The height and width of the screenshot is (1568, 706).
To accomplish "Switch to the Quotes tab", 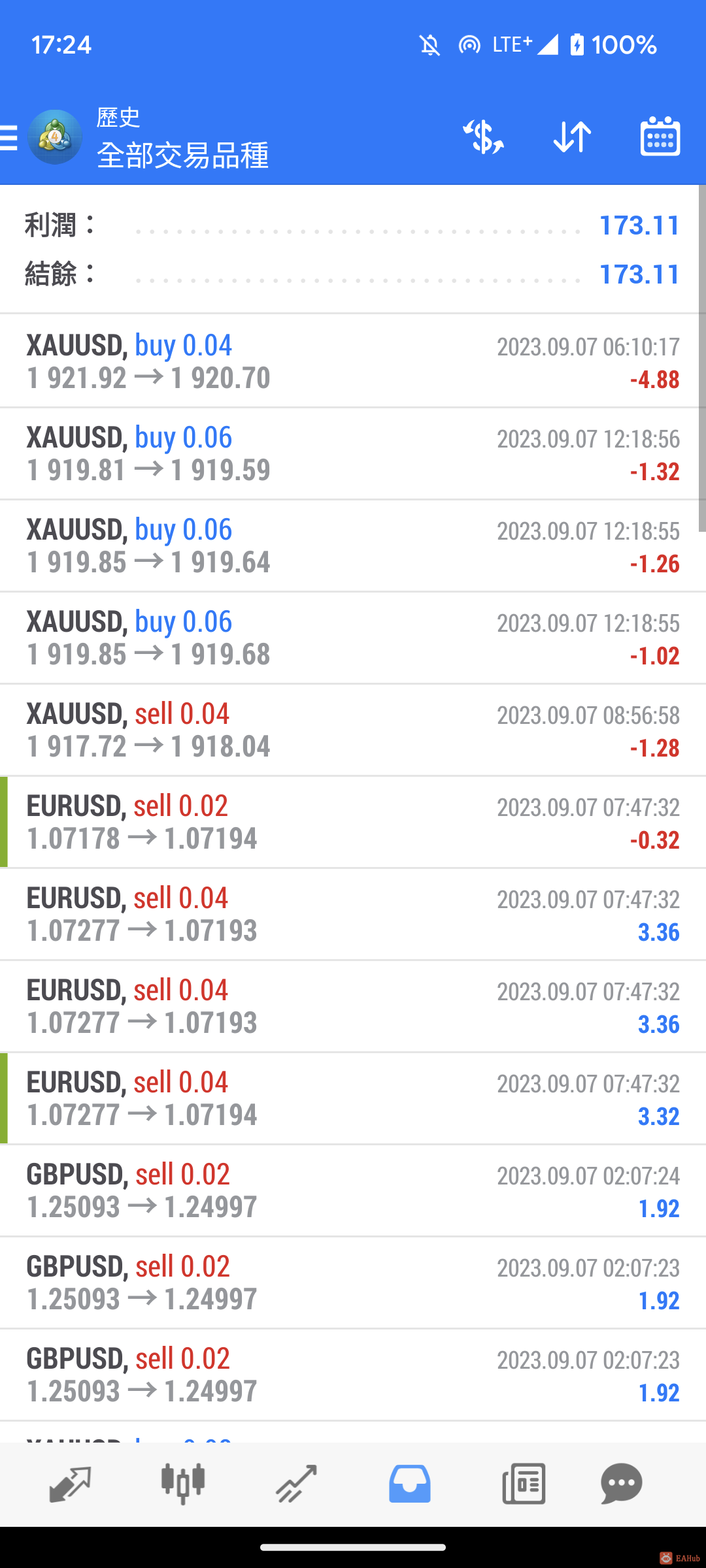I will (70, 1484).
